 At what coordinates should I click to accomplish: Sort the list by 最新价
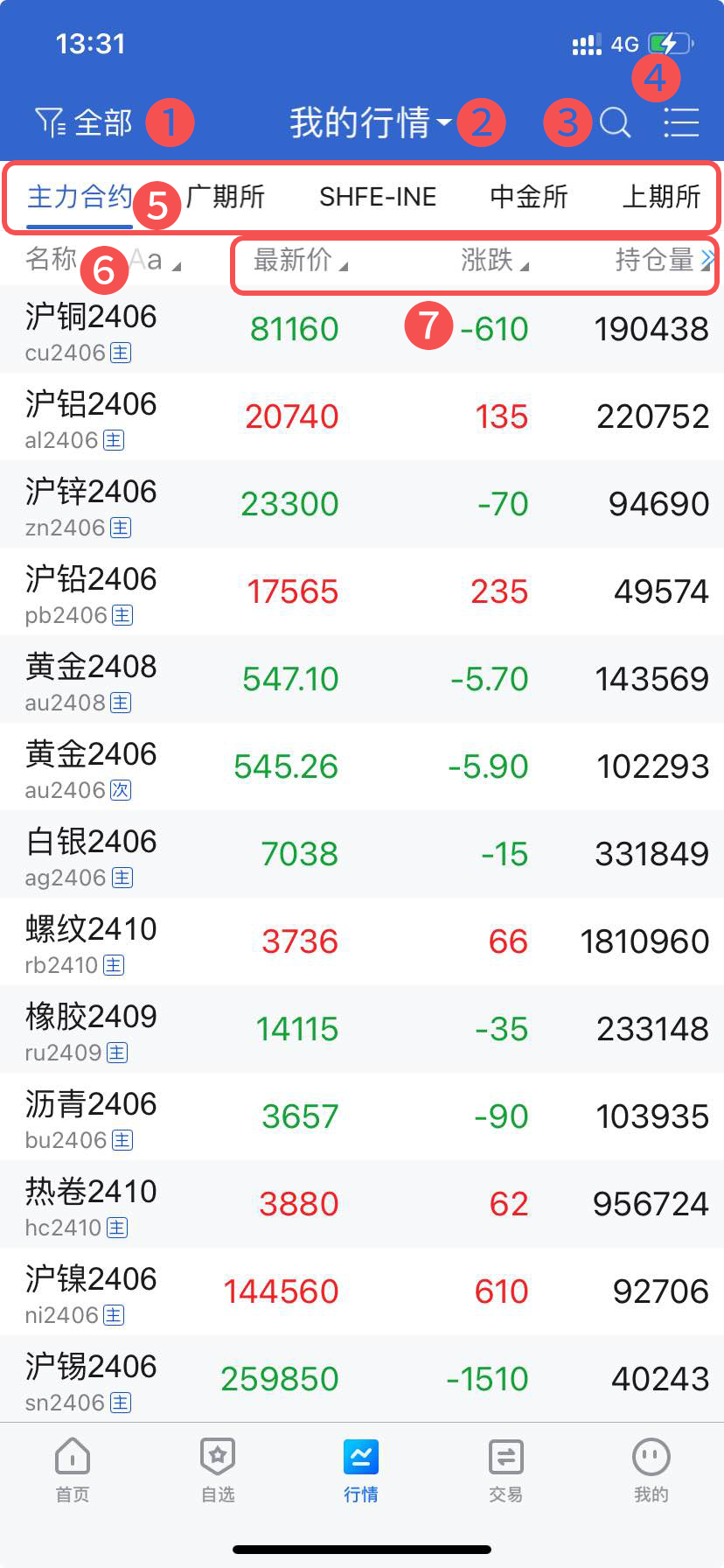(x=299, y=260)
